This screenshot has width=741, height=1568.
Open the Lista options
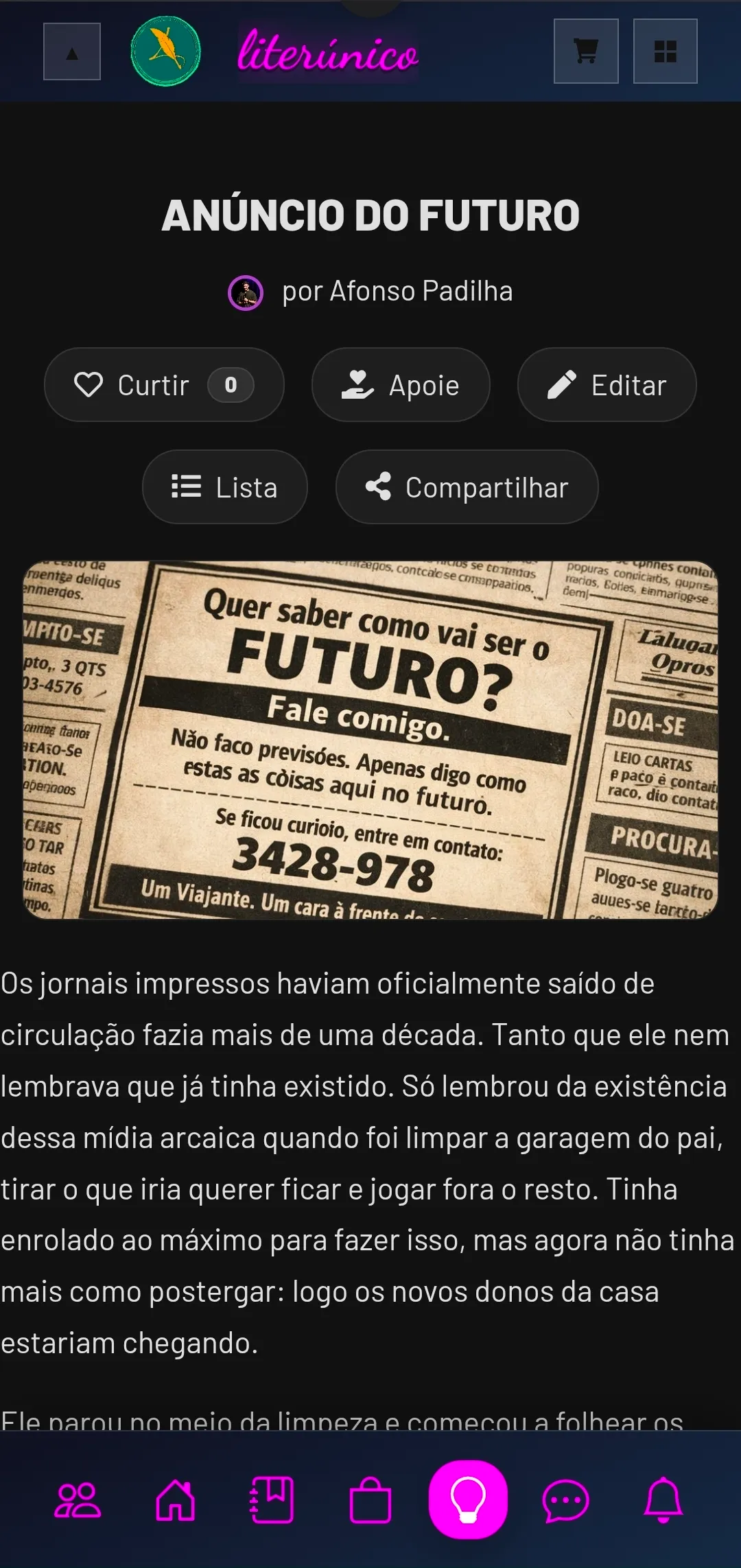tap(224, 487)
